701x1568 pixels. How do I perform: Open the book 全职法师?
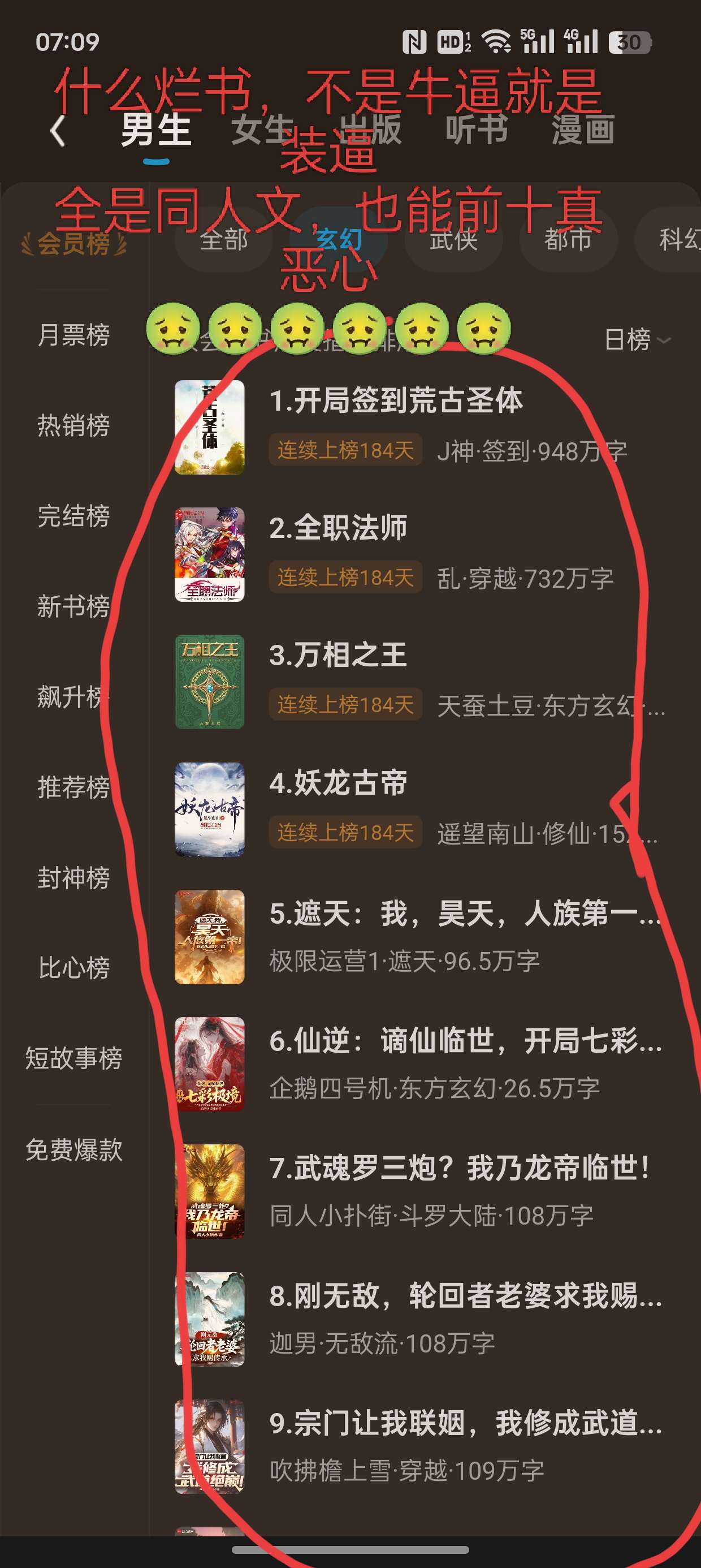(338, 528)
